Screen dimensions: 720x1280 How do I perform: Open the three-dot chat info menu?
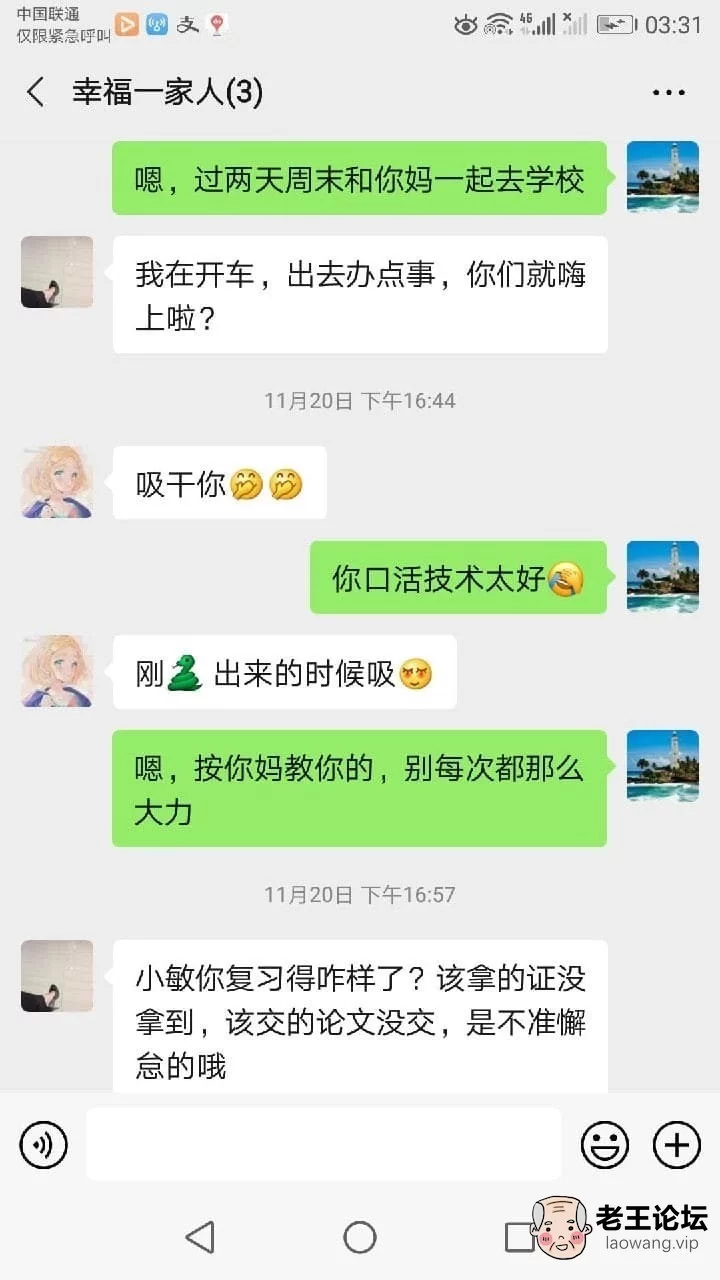point(668,93)
